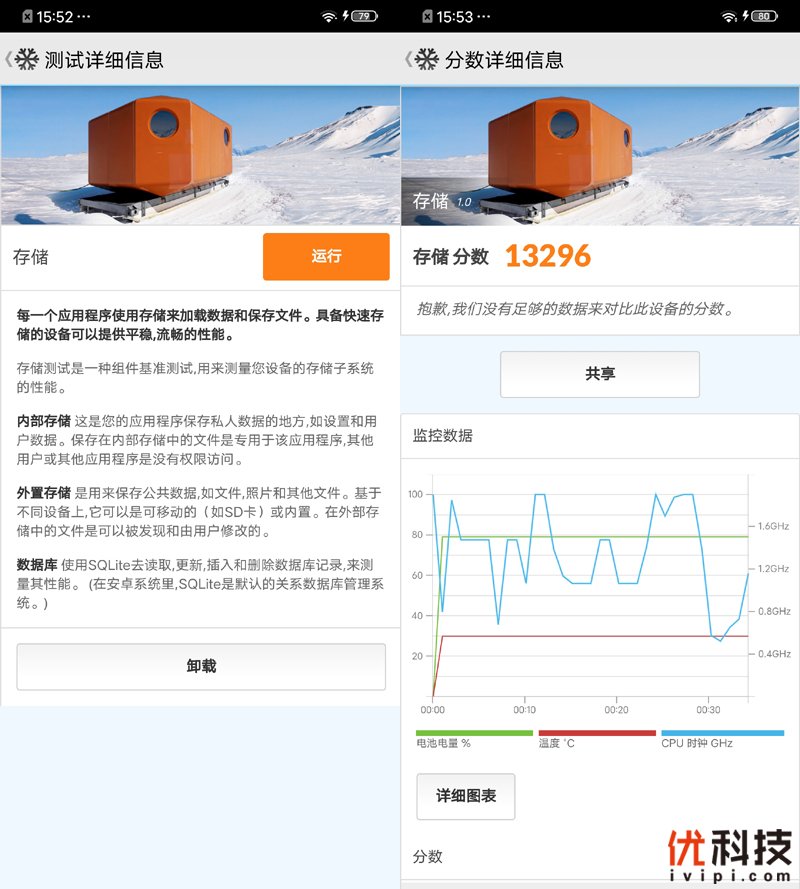This screenshot has height=889, width=800.
Task: Click the PCMark snowflake logo on test details page
Action: (x=28, y=60)
